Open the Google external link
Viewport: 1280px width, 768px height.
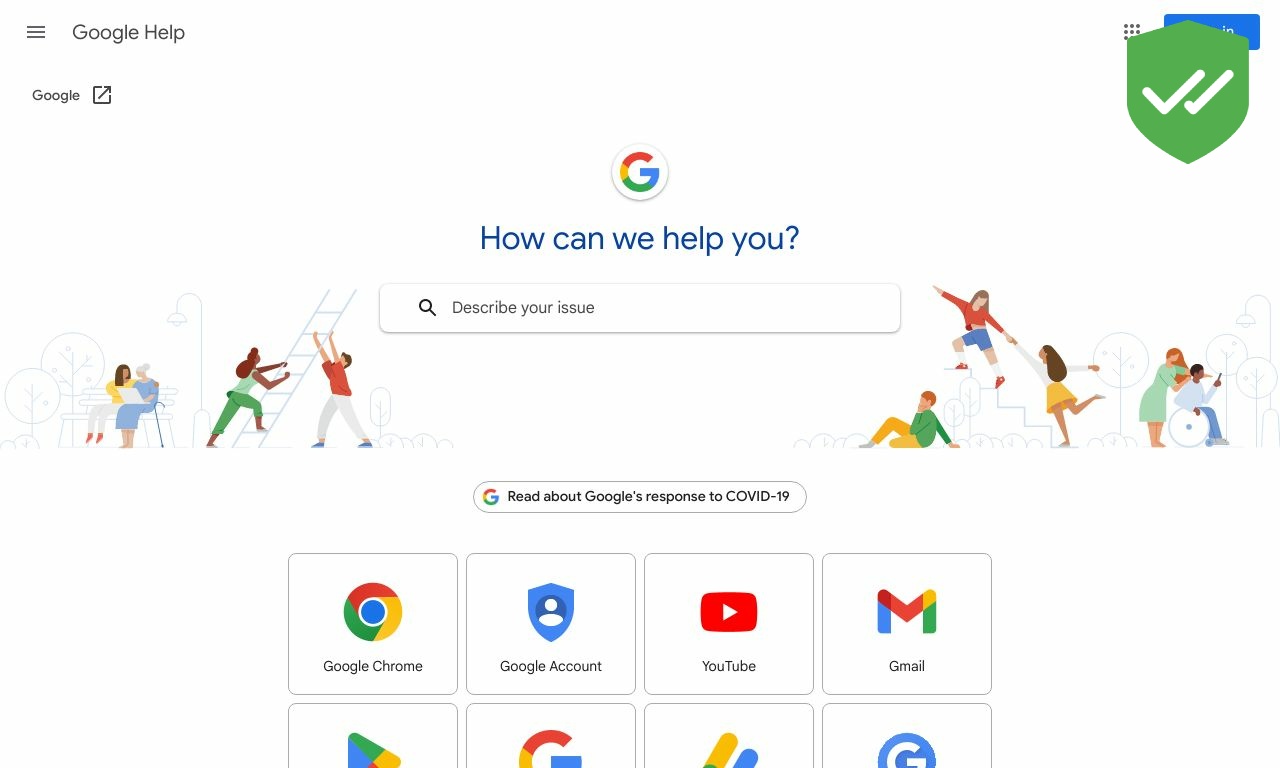[72, 95]
